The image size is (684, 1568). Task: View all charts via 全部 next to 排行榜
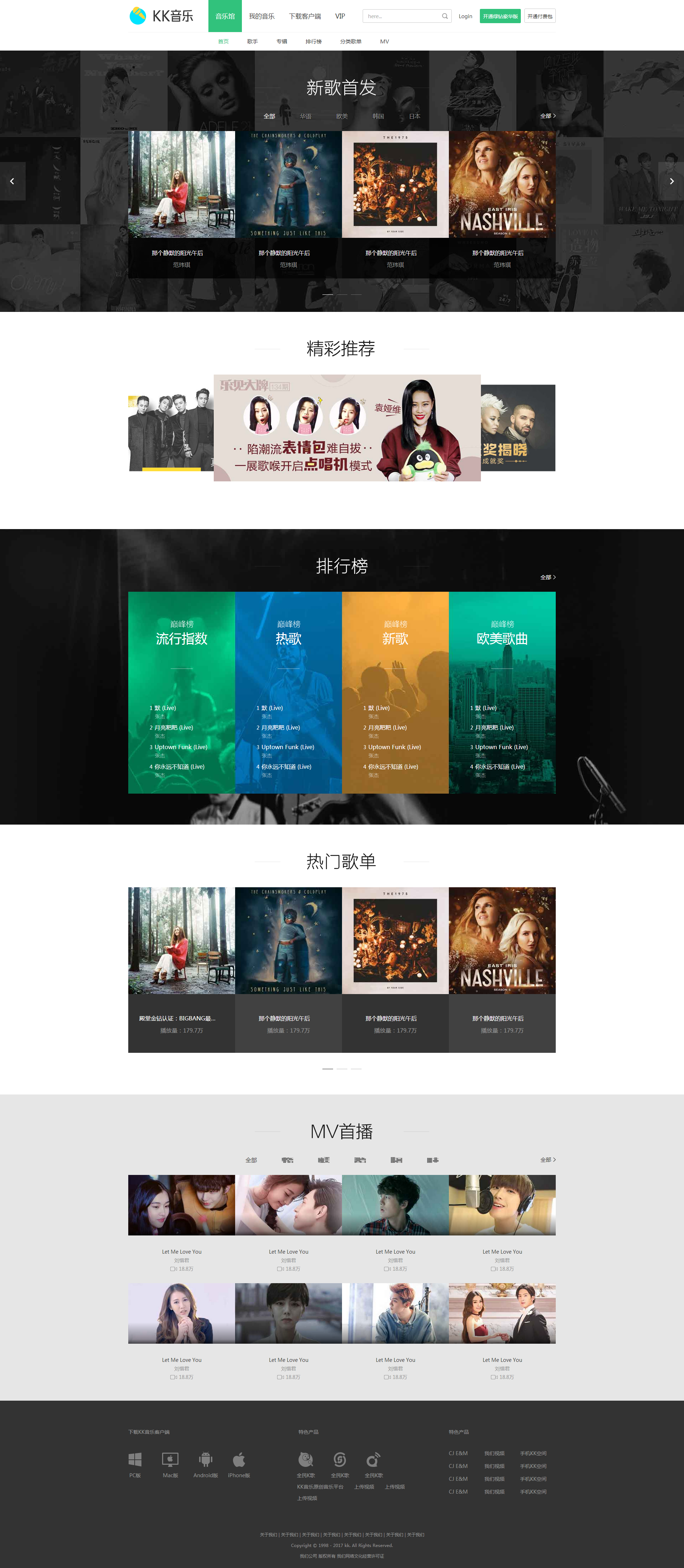[548, 577]
